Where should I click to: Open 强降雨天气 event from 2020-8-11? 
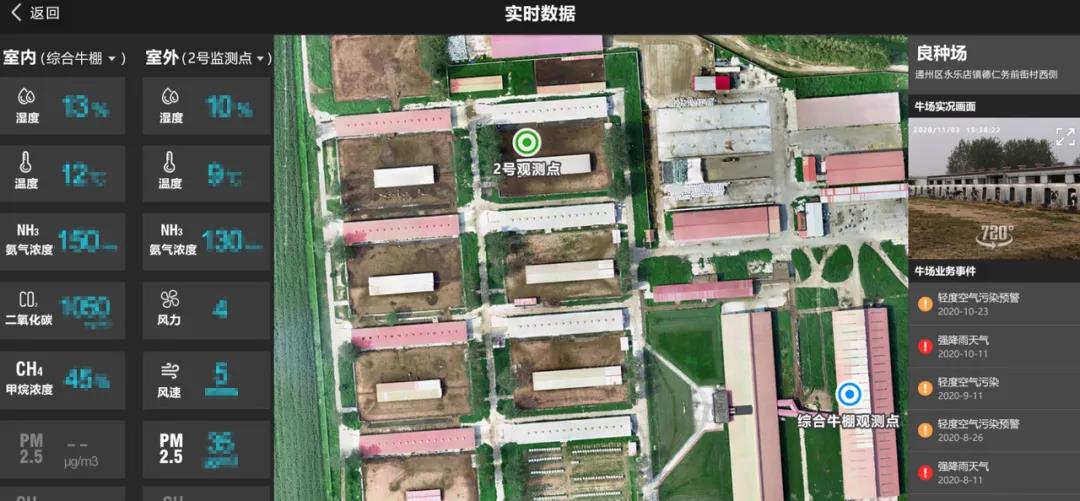tap(993, 472)
